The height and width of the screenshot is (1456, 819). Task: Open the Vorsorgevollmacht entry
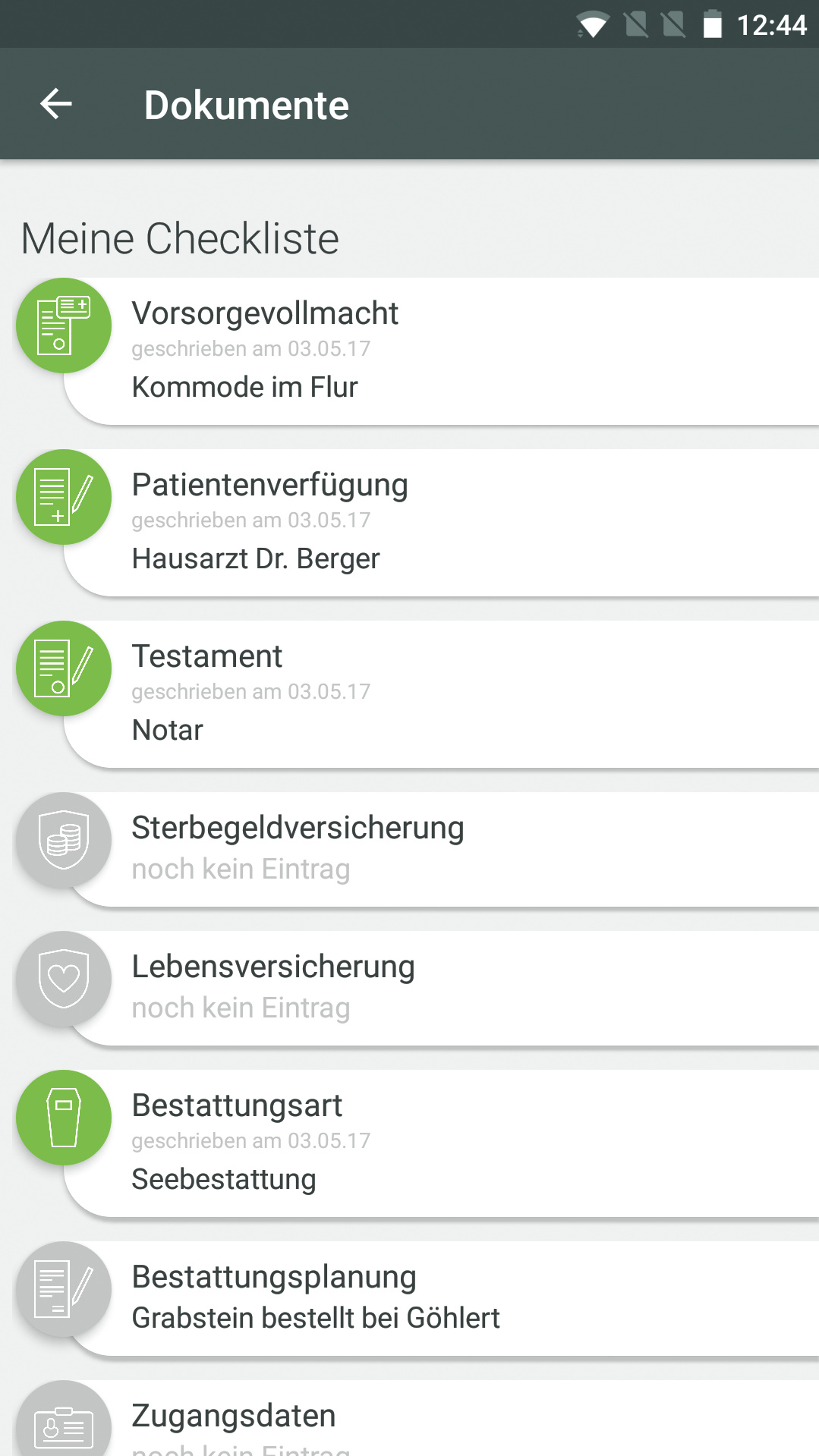pyautogui.click(x=440, y=351)
